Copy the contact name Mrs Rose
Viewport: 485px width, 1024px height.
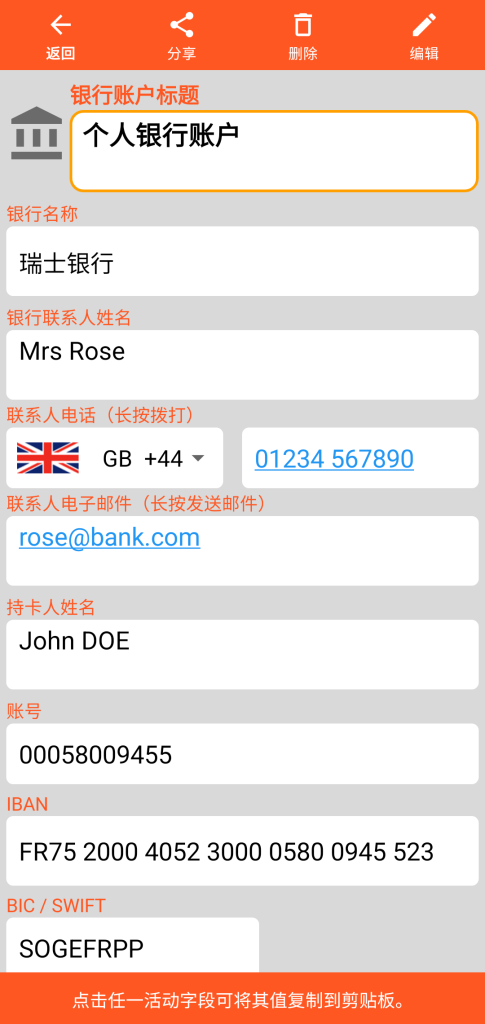242,365
